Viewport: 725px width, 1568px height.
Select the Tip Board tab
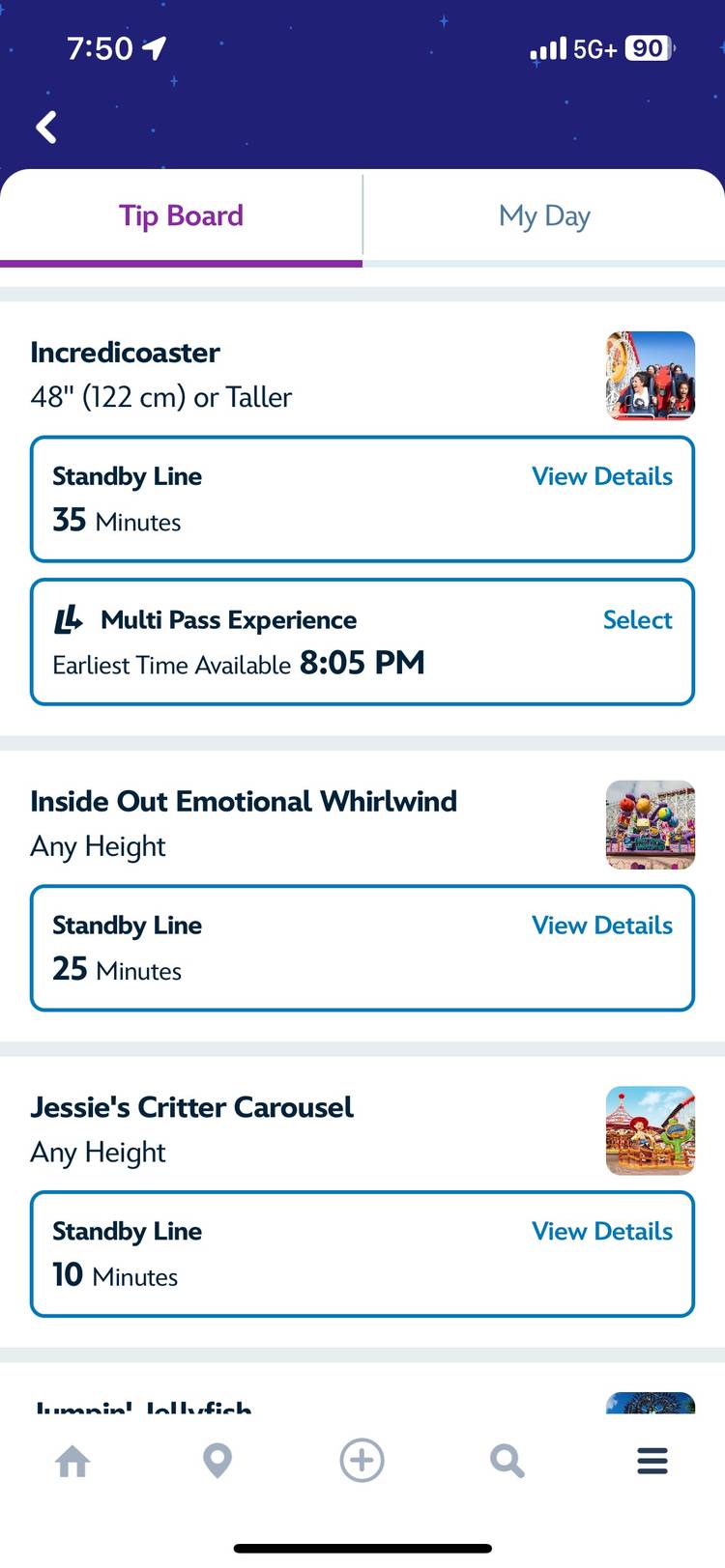(181, 215)
